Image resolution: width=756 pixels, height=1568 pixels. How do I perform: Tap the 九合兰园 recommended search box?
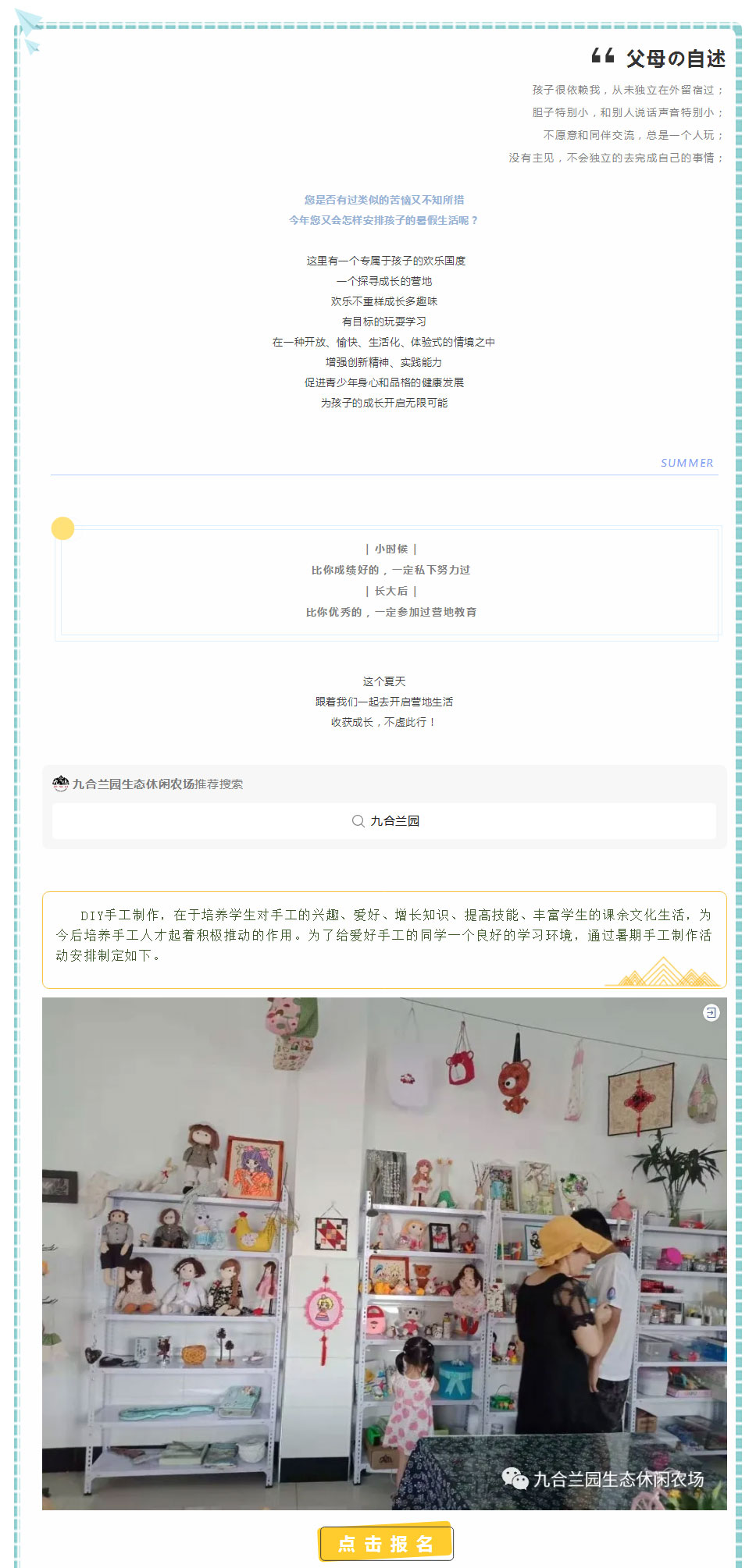pyautogui.click(x=383, y=821)
